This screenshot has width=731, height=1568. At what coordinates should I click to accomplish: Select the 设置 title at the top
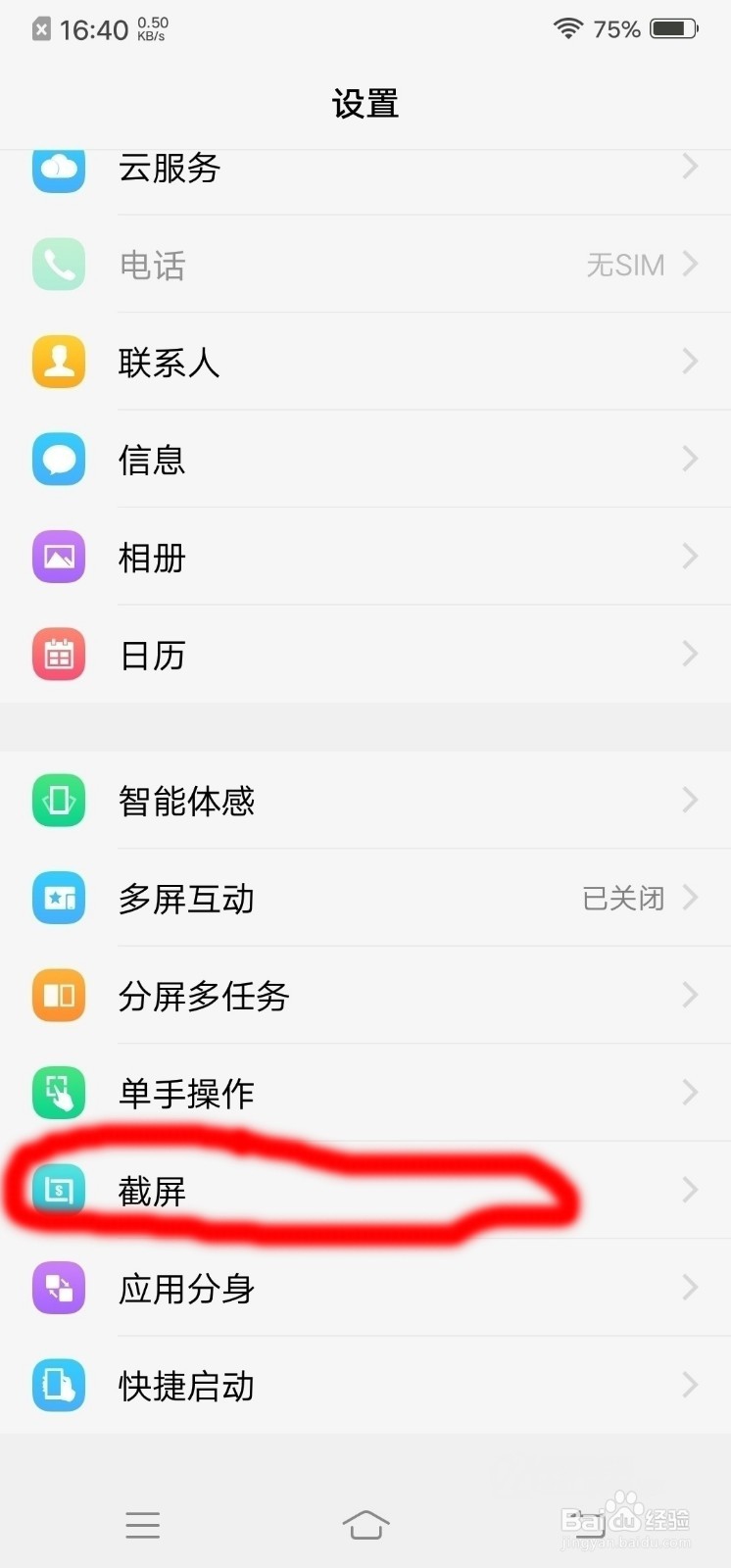coord(365,102)
